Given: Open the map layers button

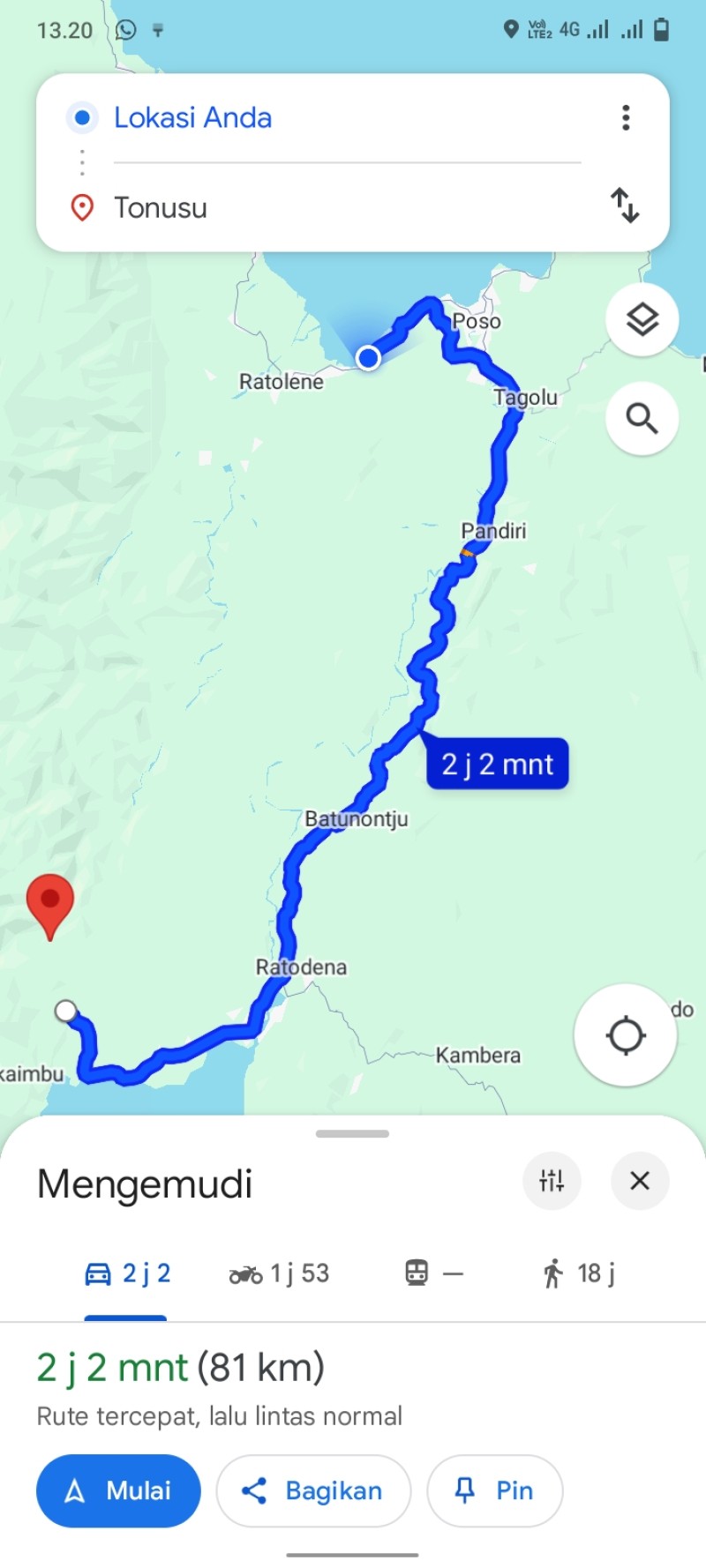Looking at the screenshot, I should pos(642,319).
